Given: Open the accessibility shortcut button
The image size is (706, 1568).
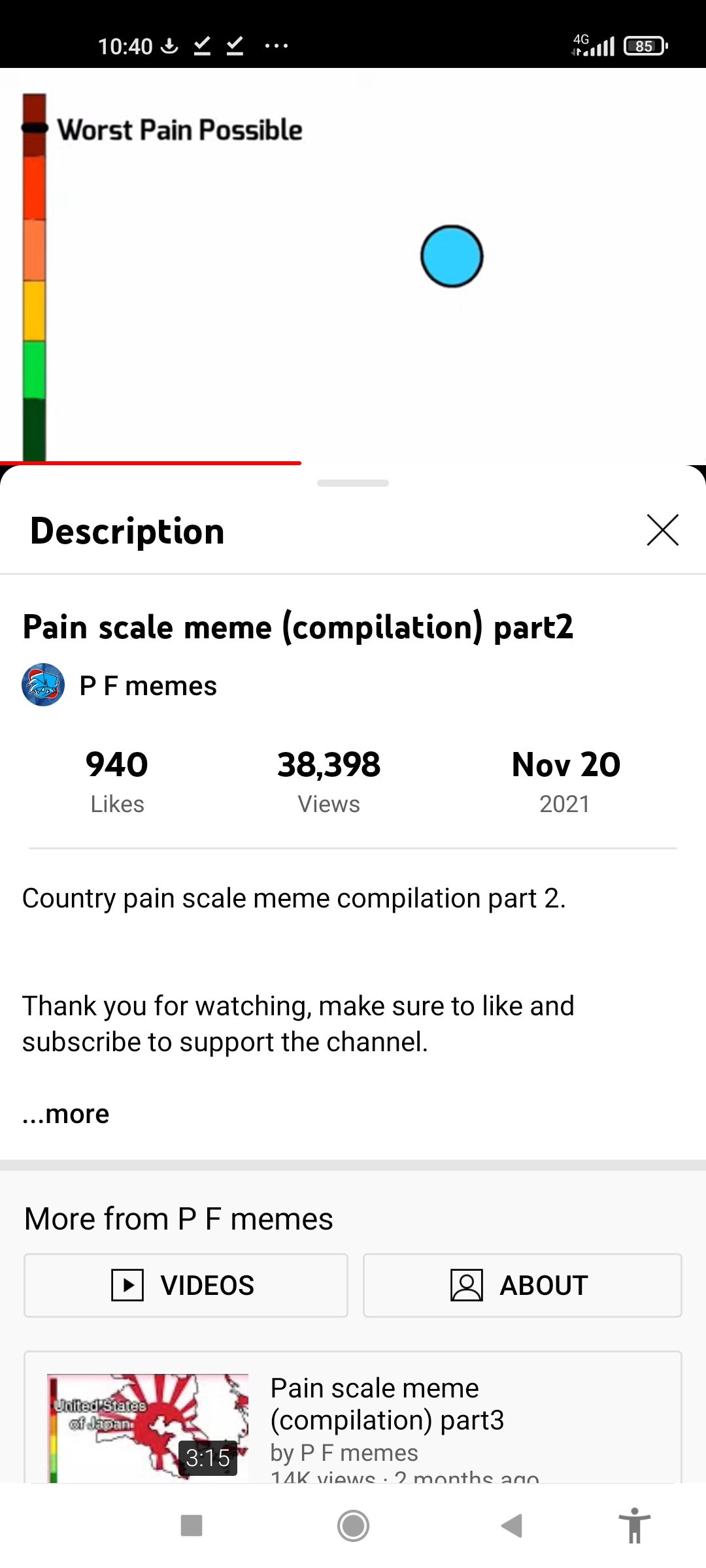Looking at the screenshot, I should [634, 1526].
